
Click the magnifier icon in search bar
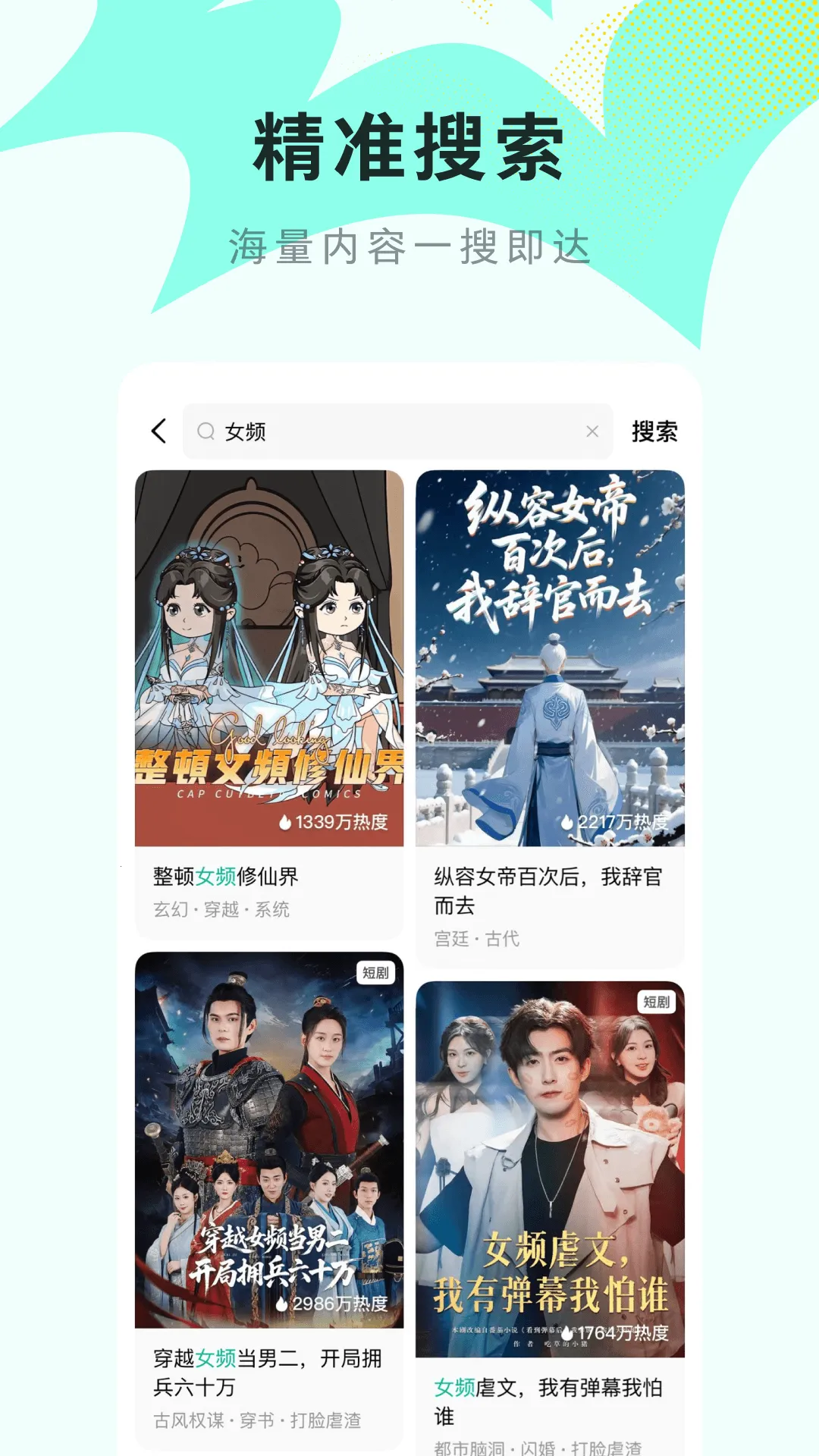coord(206,430)
